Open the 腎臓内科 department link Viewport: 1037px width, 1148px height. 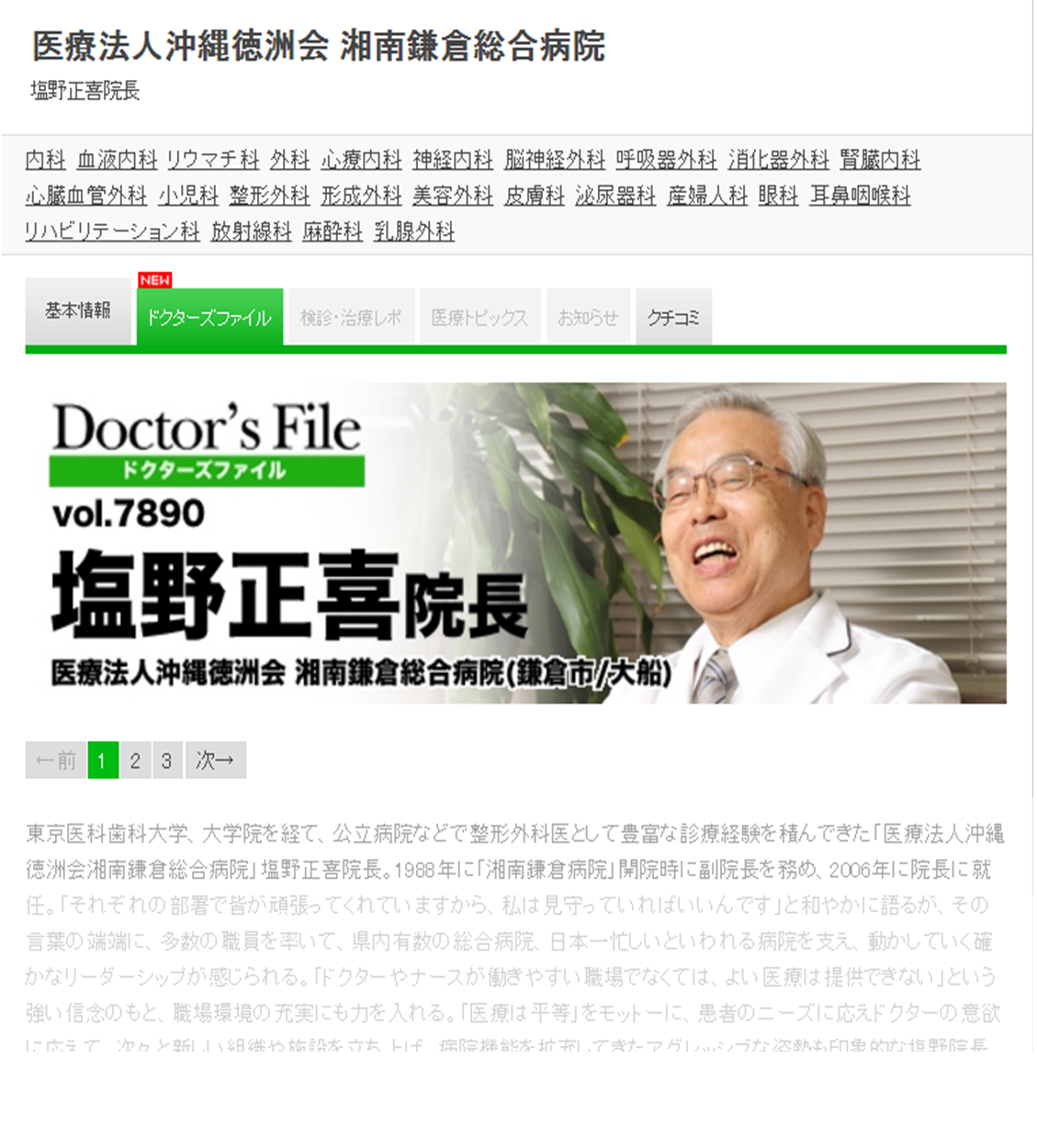click(880, 160)
